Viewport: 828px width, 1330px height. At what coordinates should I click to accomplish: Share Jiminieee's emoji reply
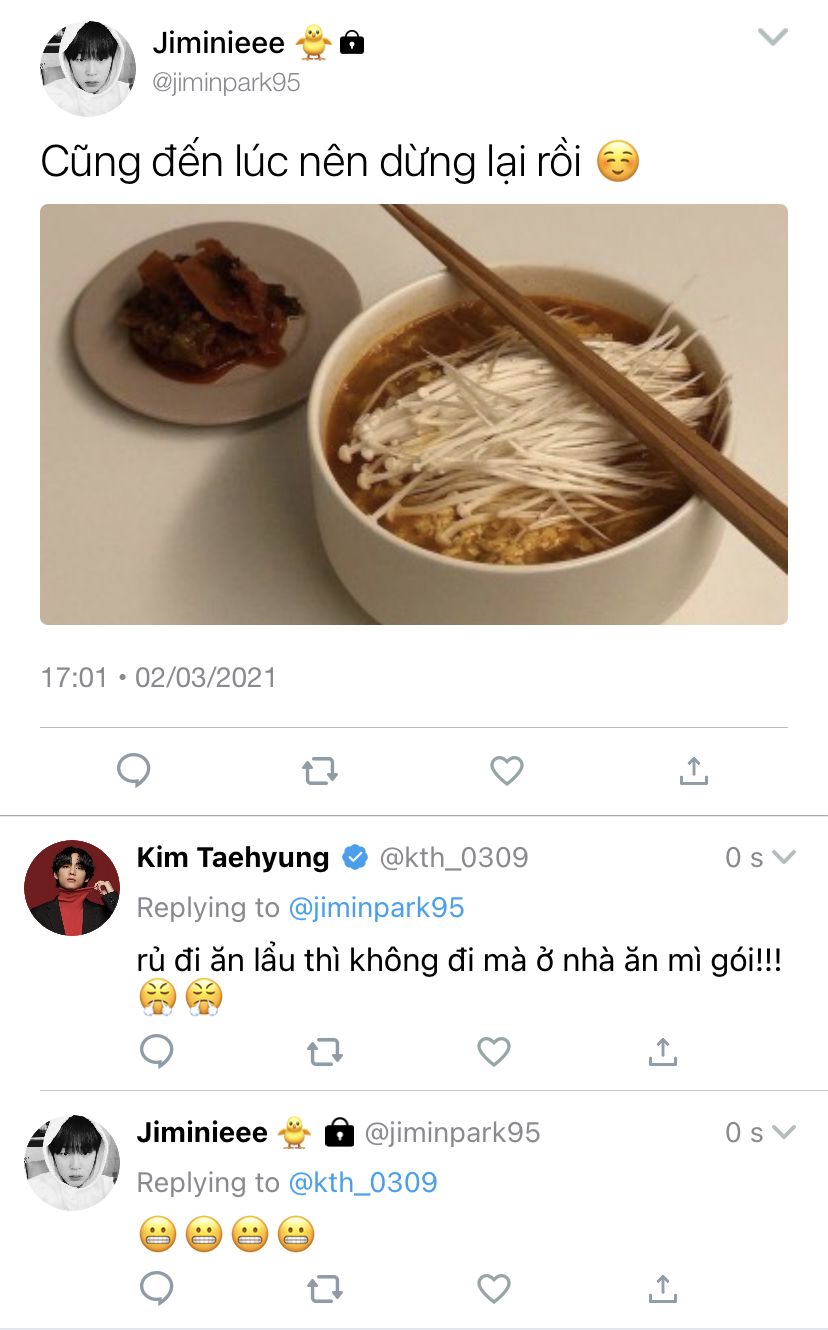(662, 1290)
